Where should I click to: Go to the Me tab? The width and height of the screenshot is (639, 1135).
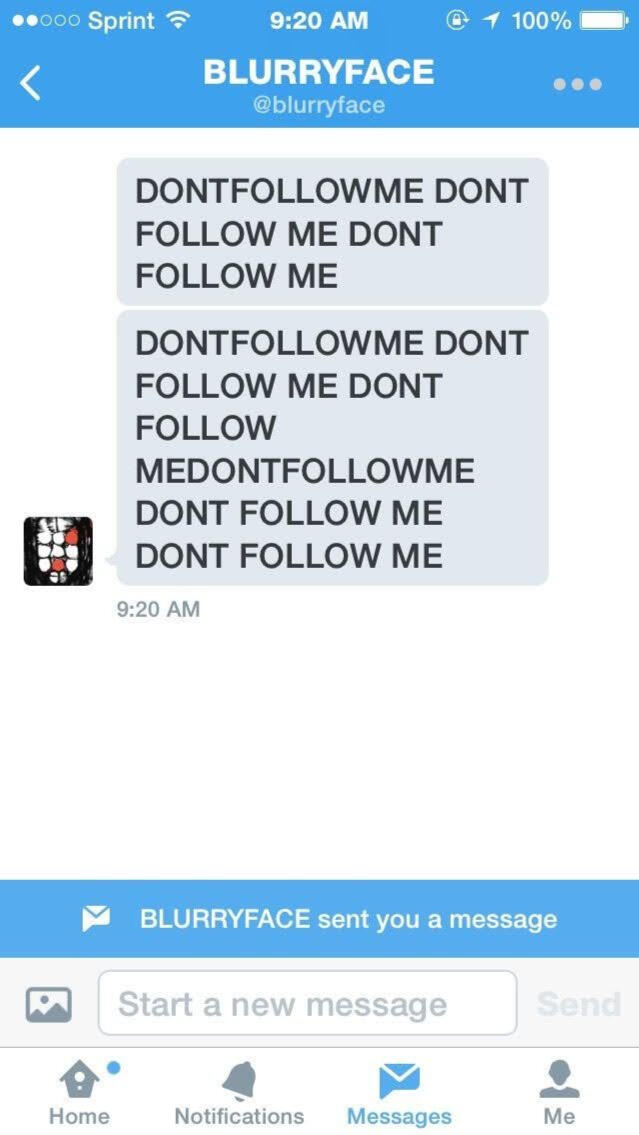tap(559, 1092)
